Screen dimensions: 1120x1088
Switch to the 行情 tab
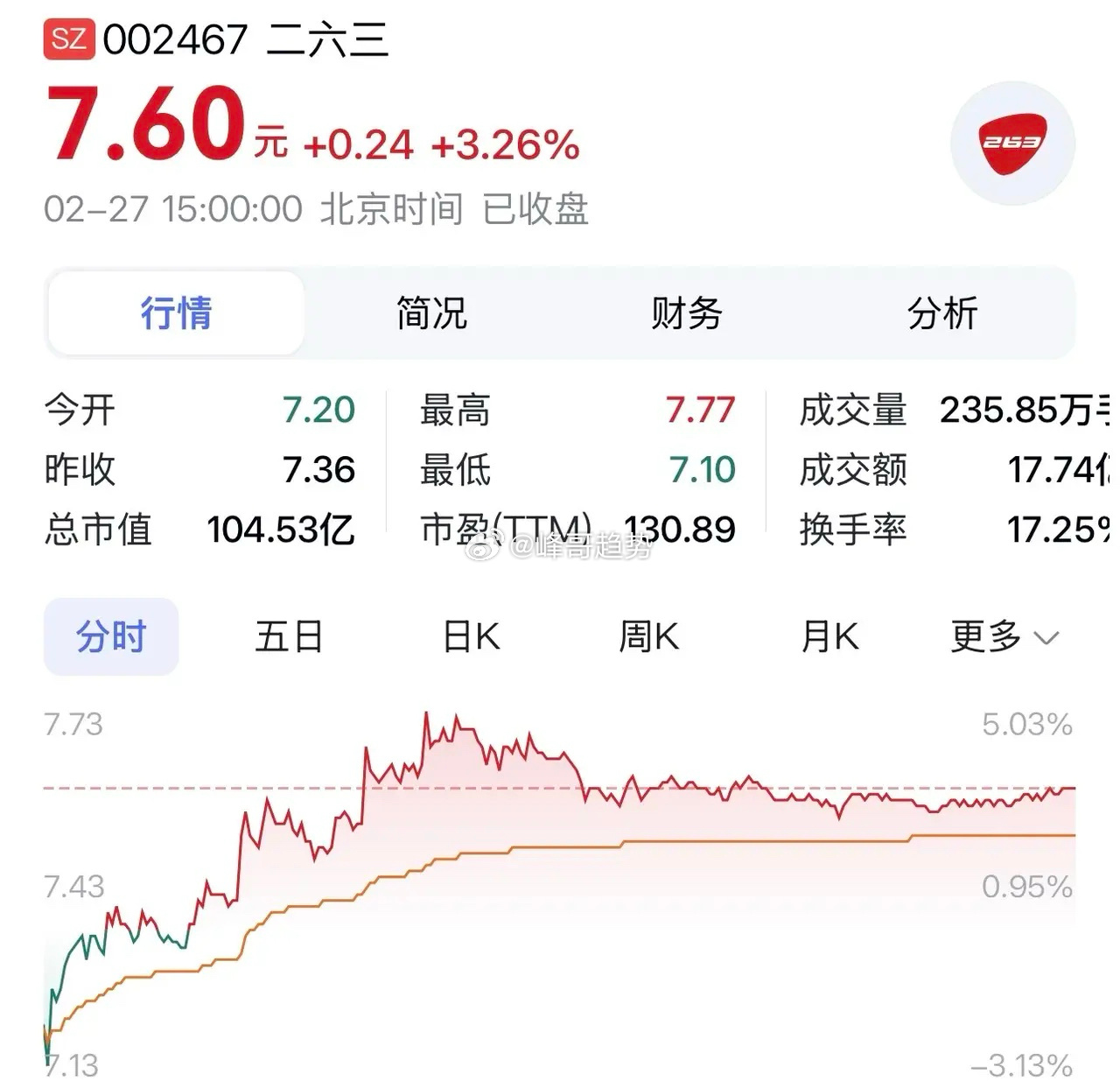(x=176, y=313)
